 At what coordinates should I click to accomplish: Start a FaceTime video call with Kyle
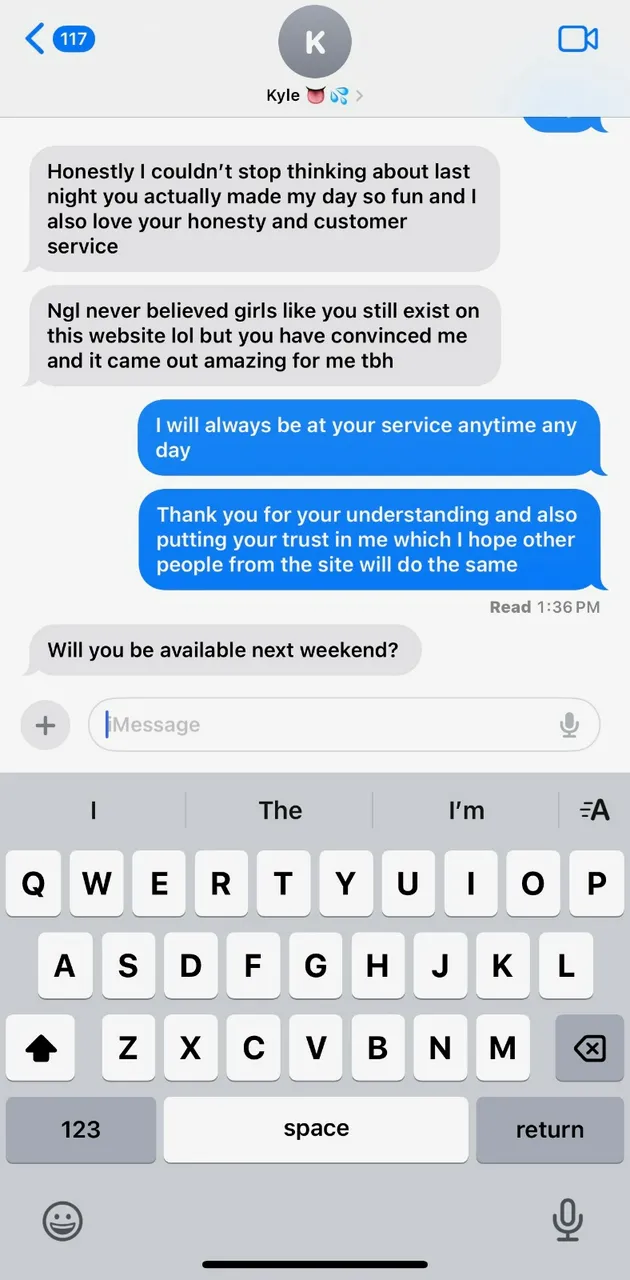tap(577, 39)
